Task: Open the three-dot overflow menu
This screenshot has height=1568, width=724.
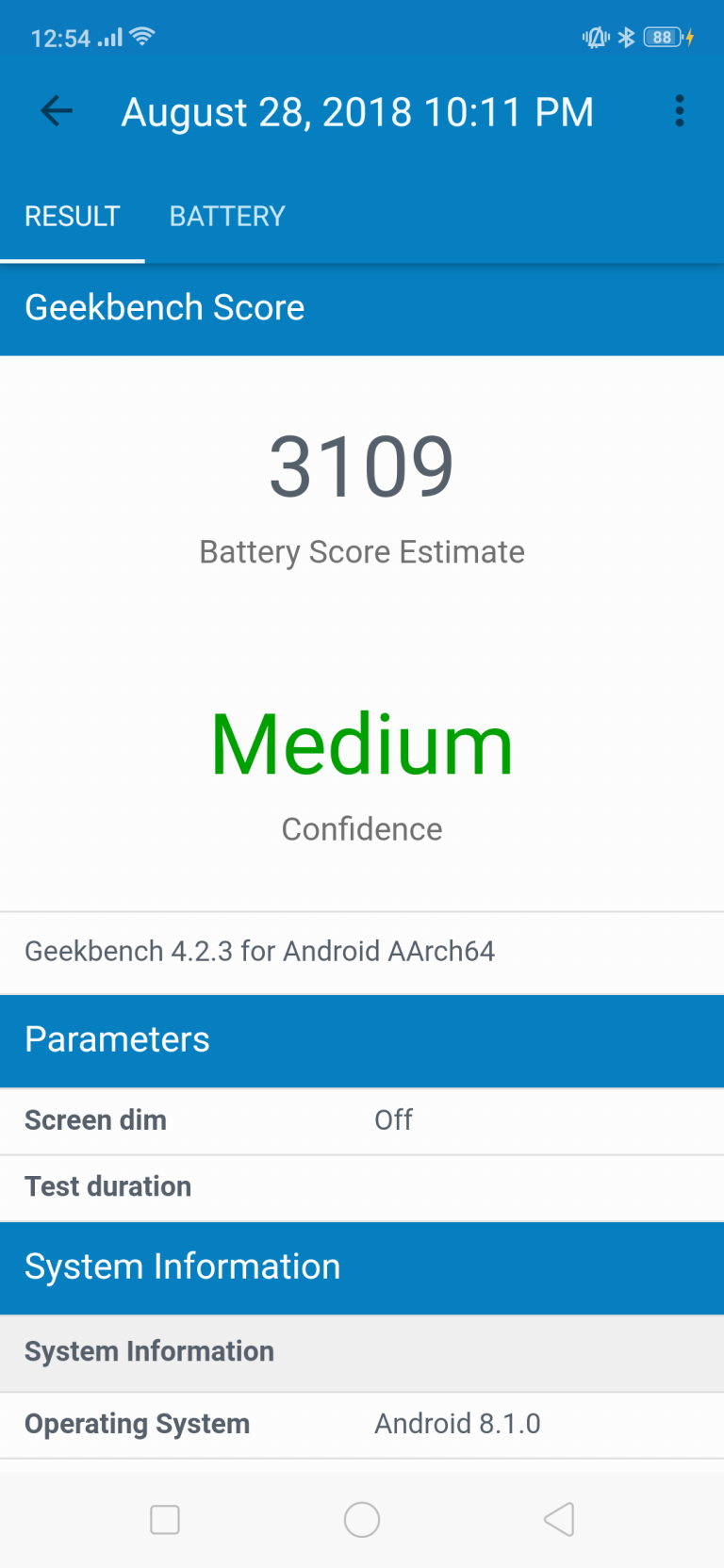Action: 679,110
